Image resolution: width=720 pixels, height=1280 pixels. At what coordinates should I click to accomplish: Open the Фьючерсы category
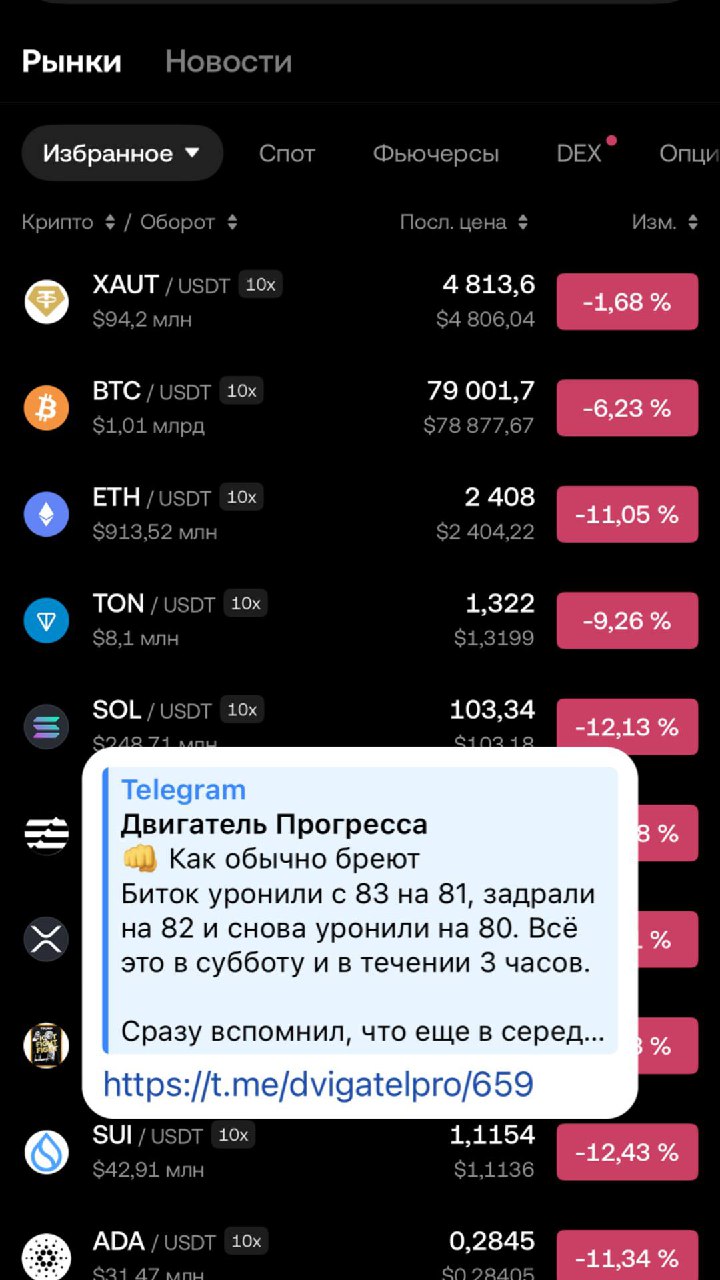point(436,153)
